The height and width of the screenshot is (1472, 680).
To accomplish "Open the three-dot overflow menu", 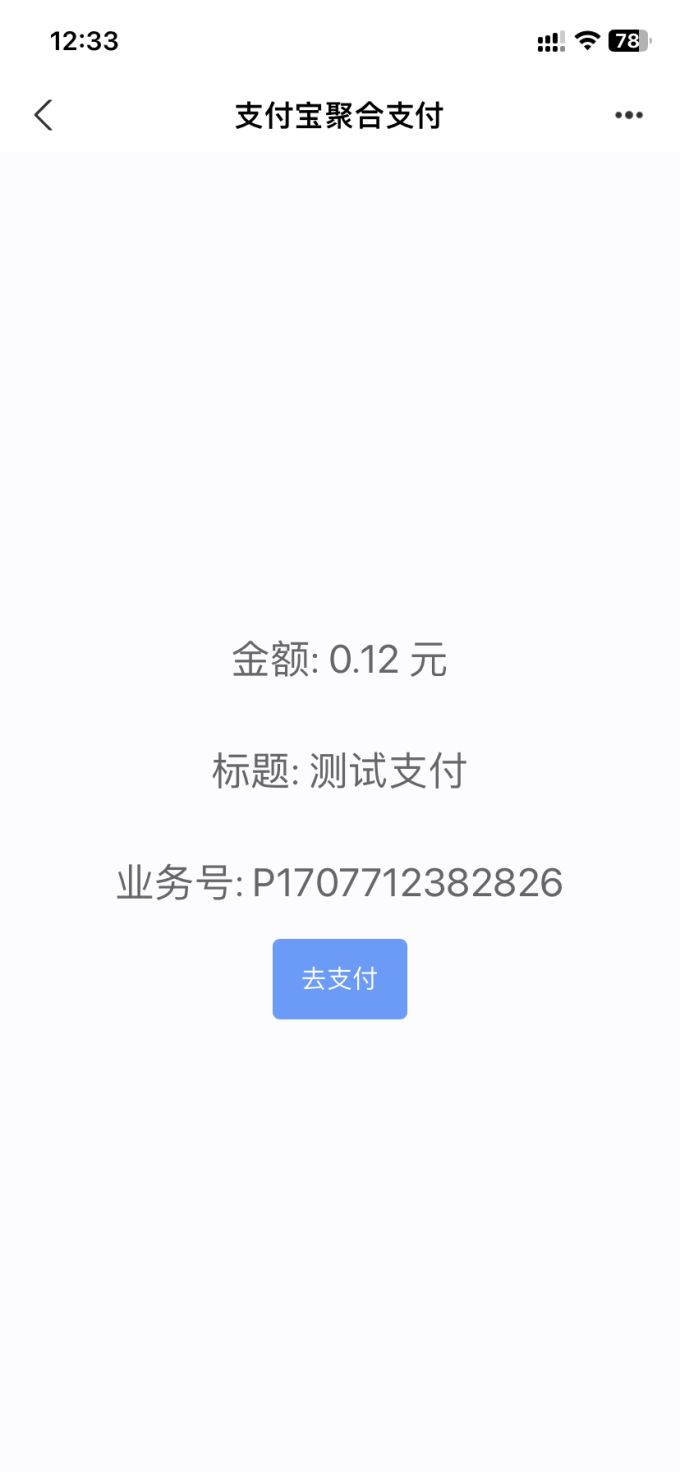I will pos(629,115).
